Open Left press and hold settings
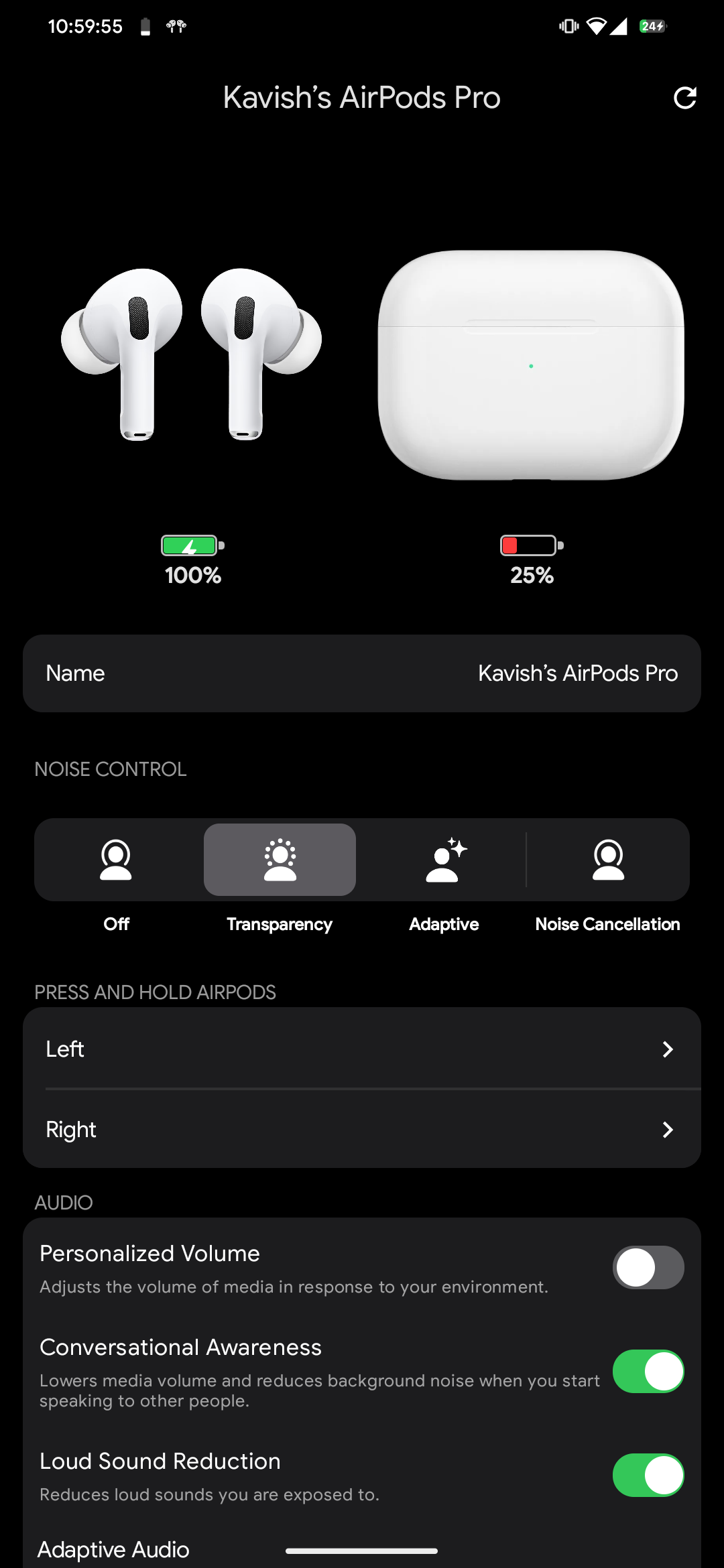 tap(362, 1049)
